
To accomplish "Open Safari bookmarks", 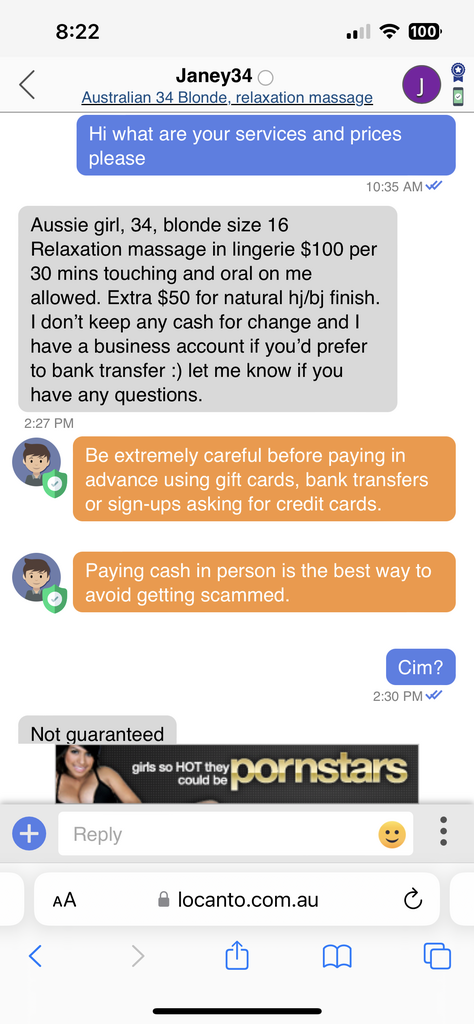I will click(x=338, y=957).
